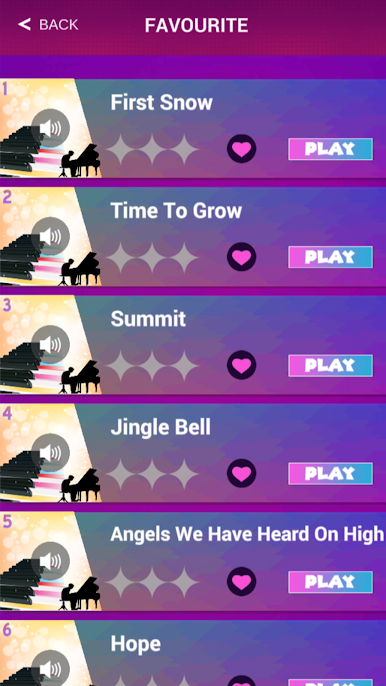This screenshot has height=686, width=386.
Task: Listen to Summit sound preview
Action: pyautogui.click(x=50, y=345)
